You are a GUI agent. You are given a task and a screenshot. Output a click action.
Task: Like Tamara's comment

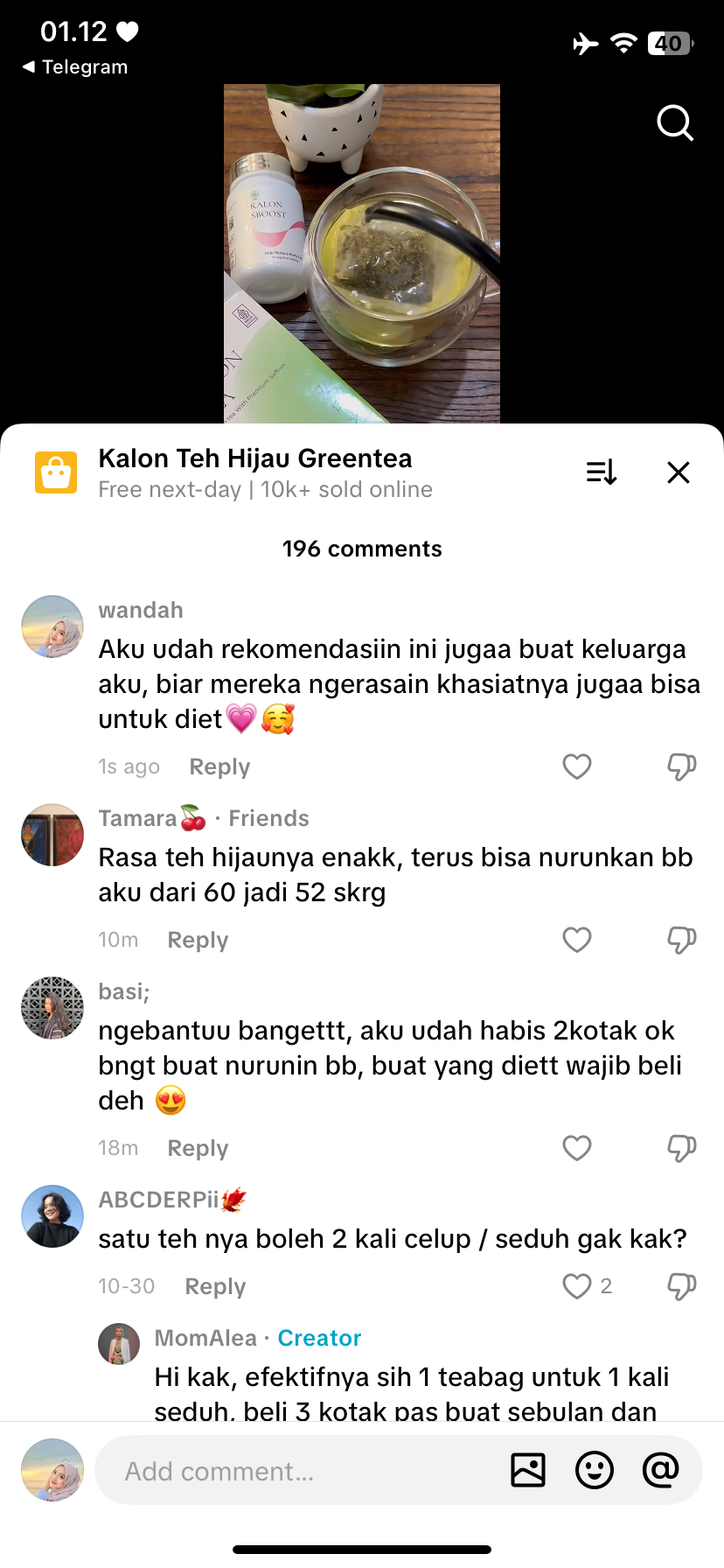(577, 940)
